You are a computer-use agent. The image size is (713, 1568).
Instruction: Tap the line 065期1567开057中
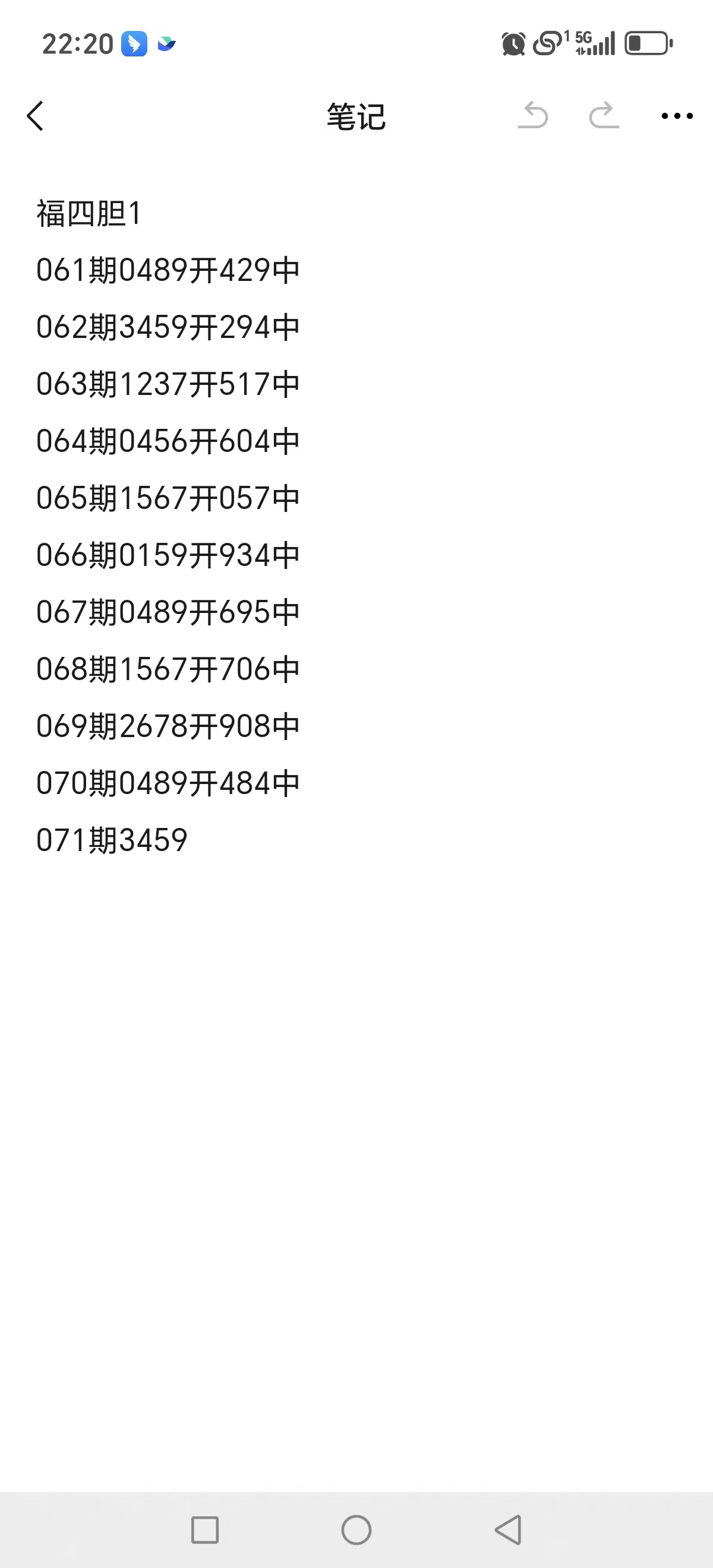(168, 498)
